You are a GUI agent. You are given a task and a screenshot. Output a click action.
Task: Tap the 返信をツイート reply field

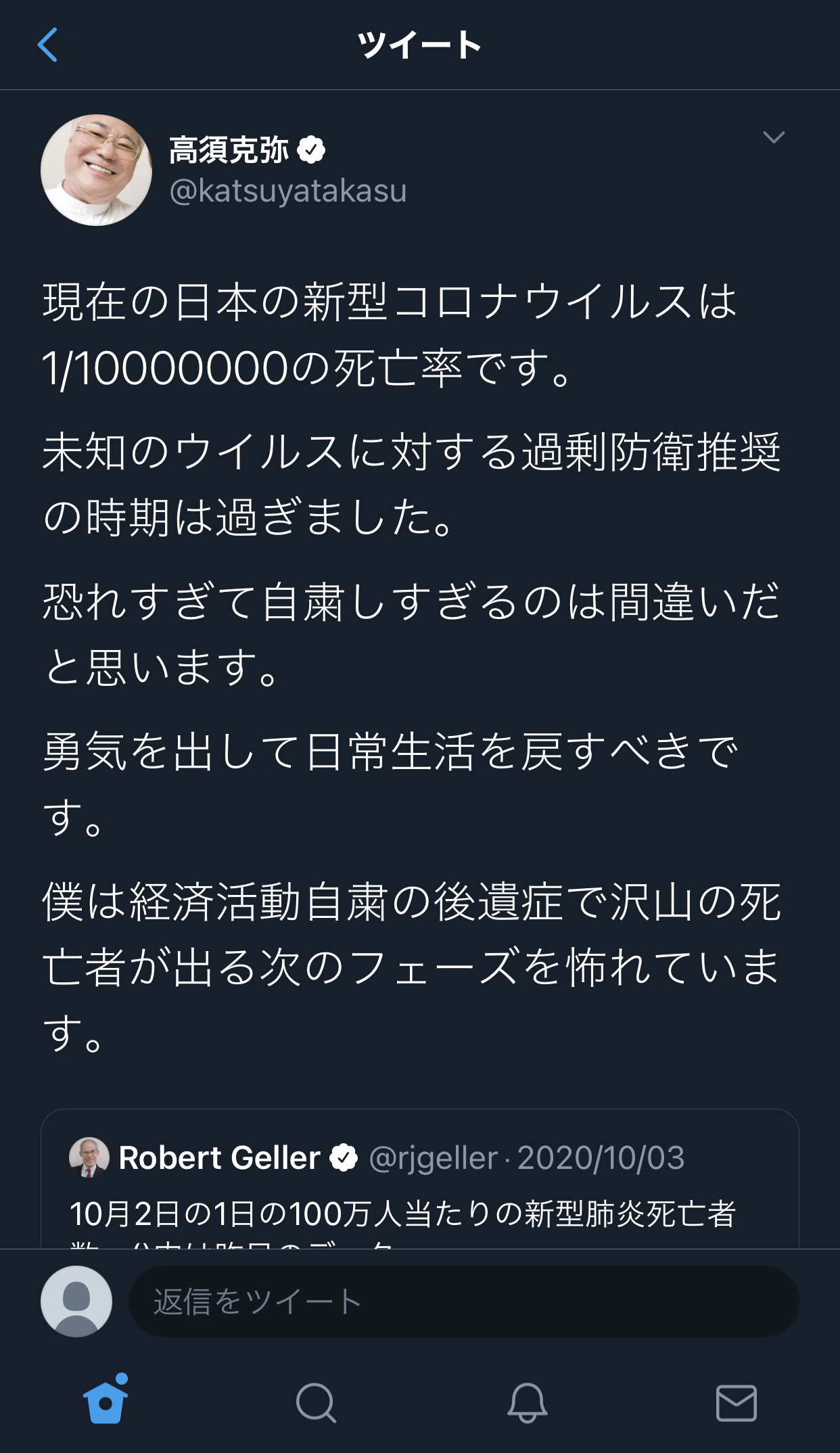(463, 1301)
